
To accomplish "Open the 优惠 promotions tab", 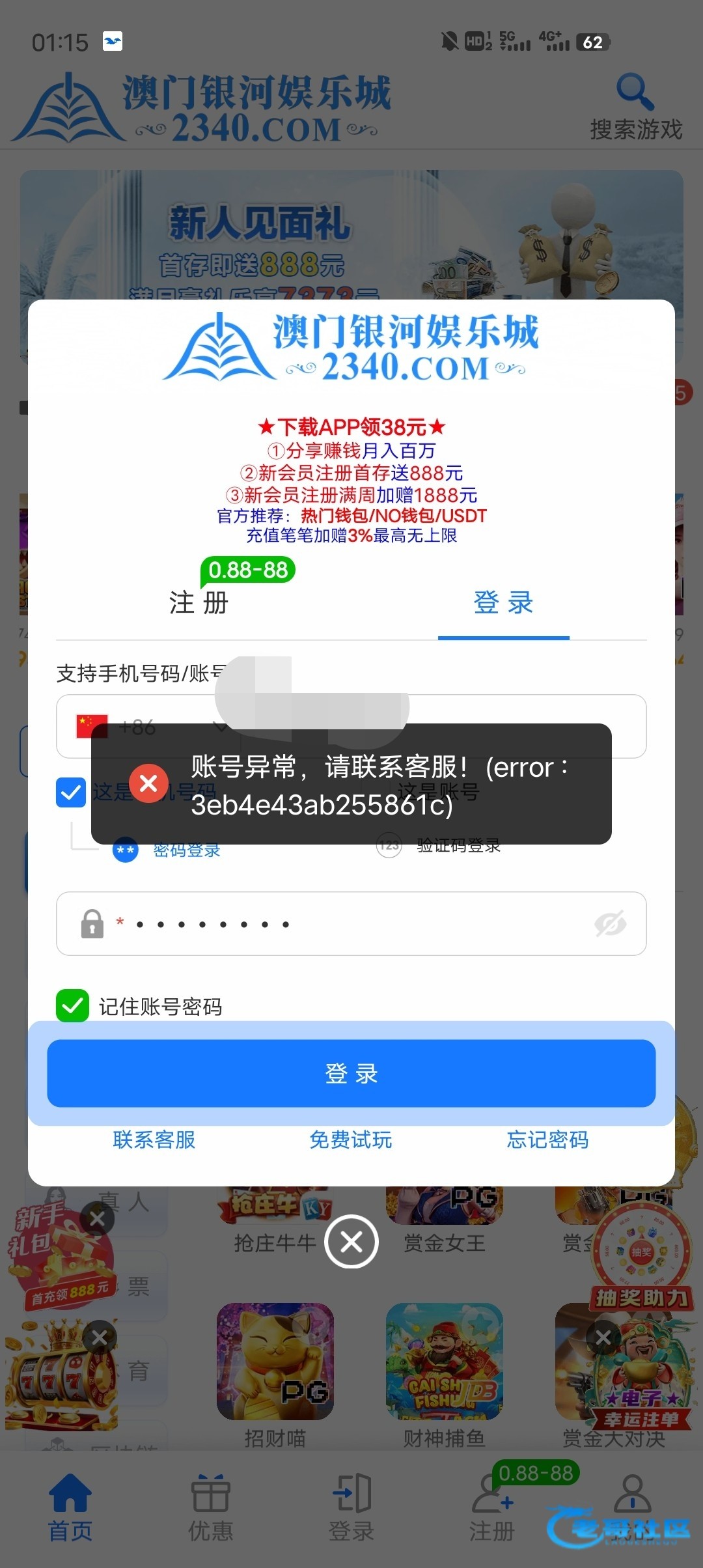I will pos(210,1507).
